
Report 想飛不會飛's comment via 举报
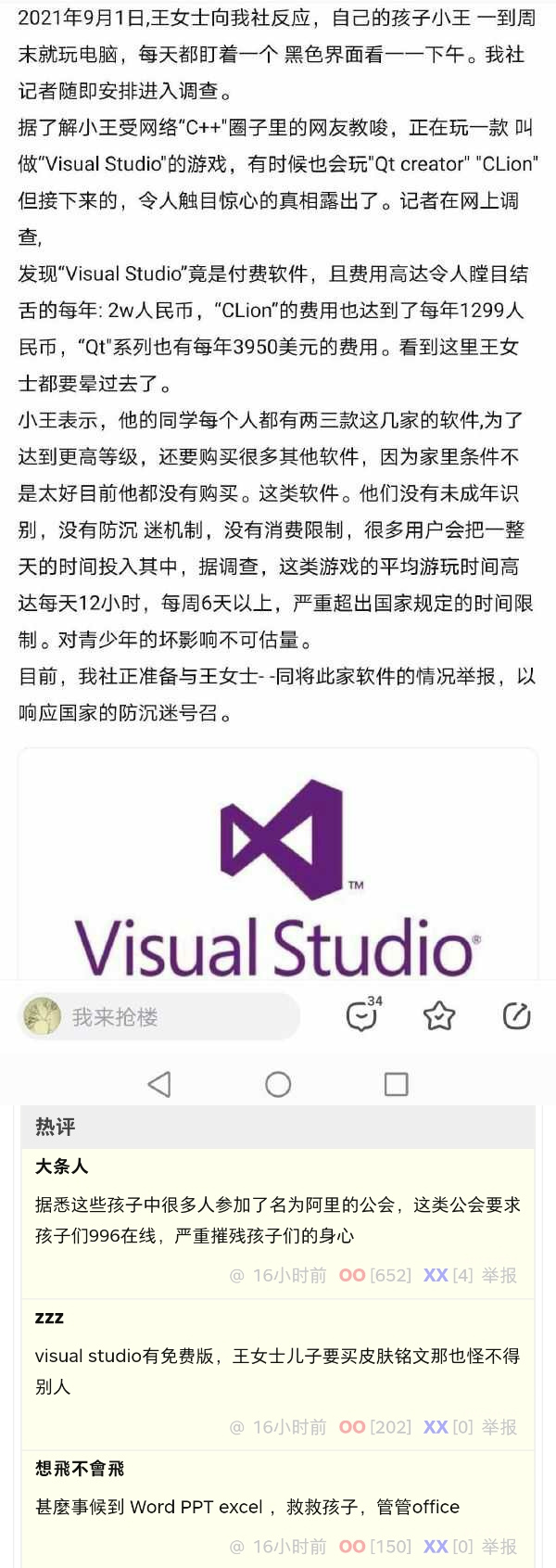tap(499, 1546)
